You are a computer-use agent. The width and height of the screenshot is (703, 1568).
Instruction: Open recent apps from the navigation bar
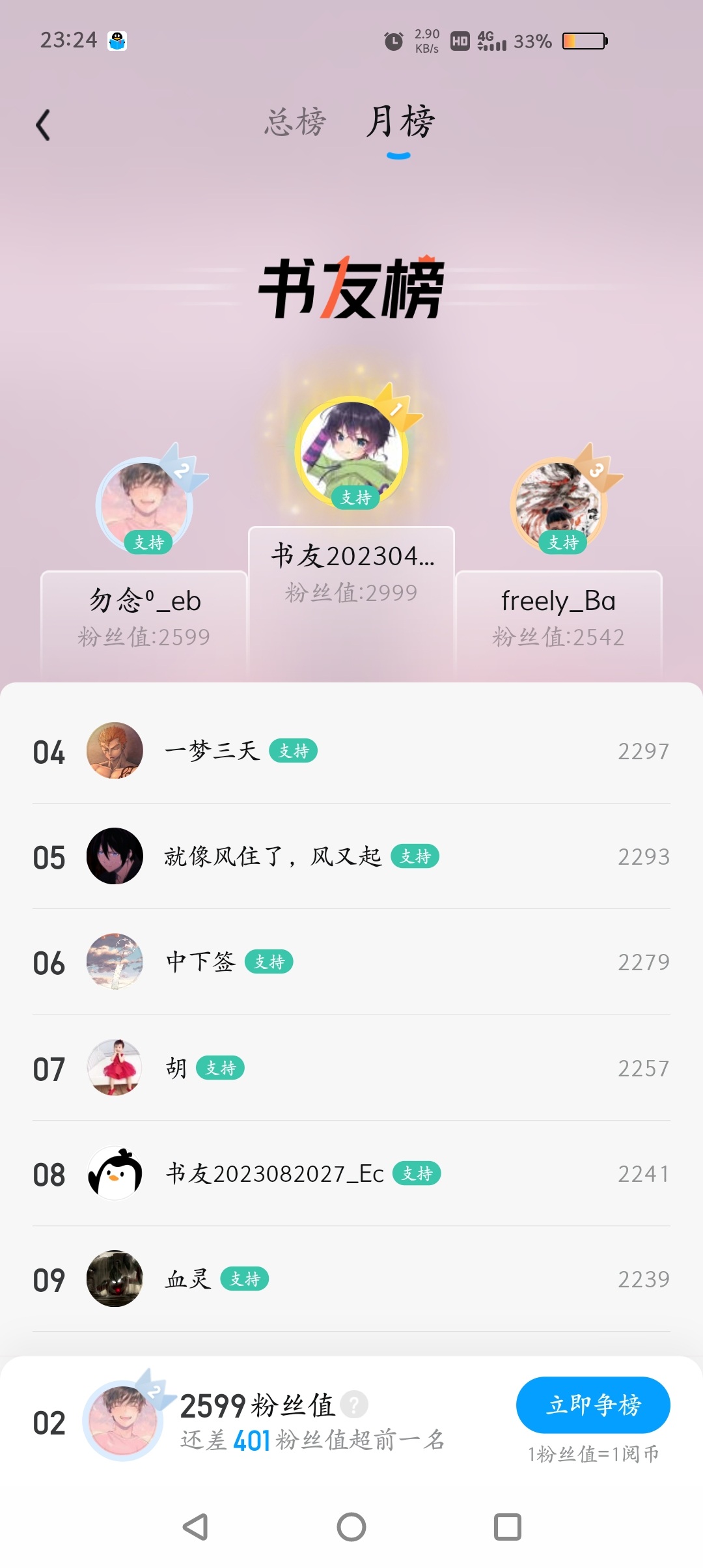pyautogui.click(x=507, y=1526)
